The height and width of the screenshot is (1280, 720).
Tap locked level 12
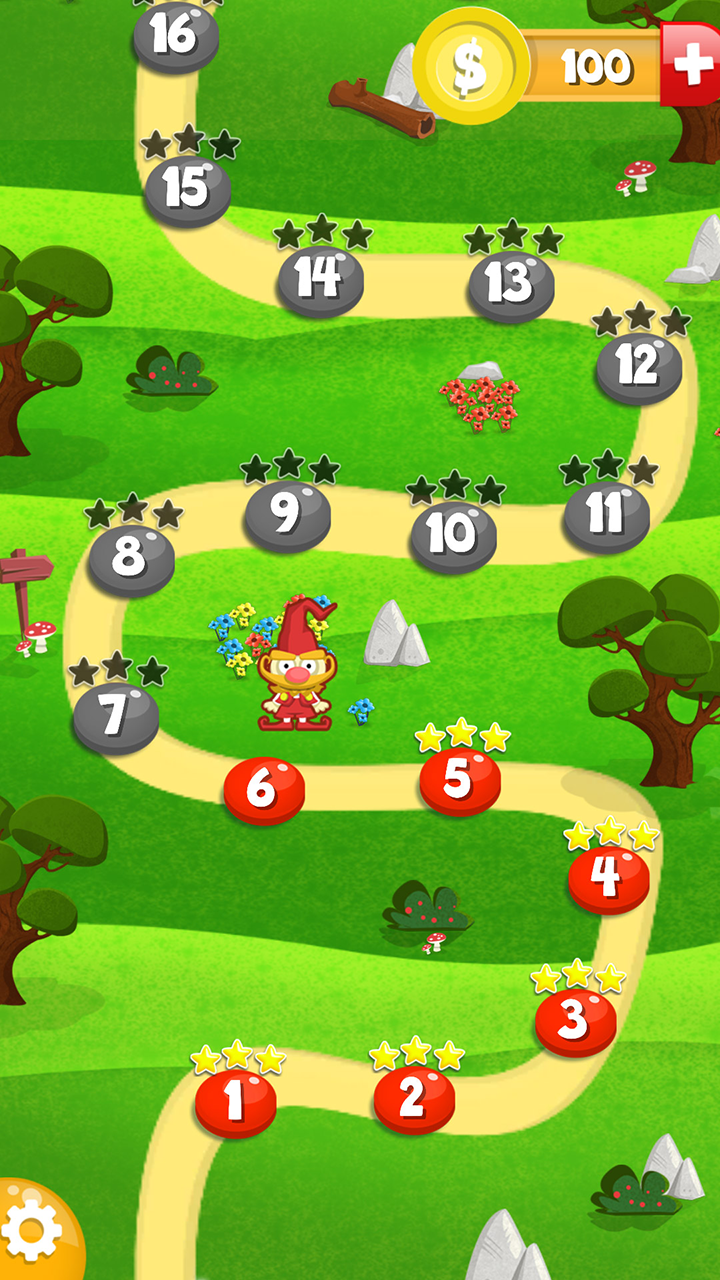[638, 368]
